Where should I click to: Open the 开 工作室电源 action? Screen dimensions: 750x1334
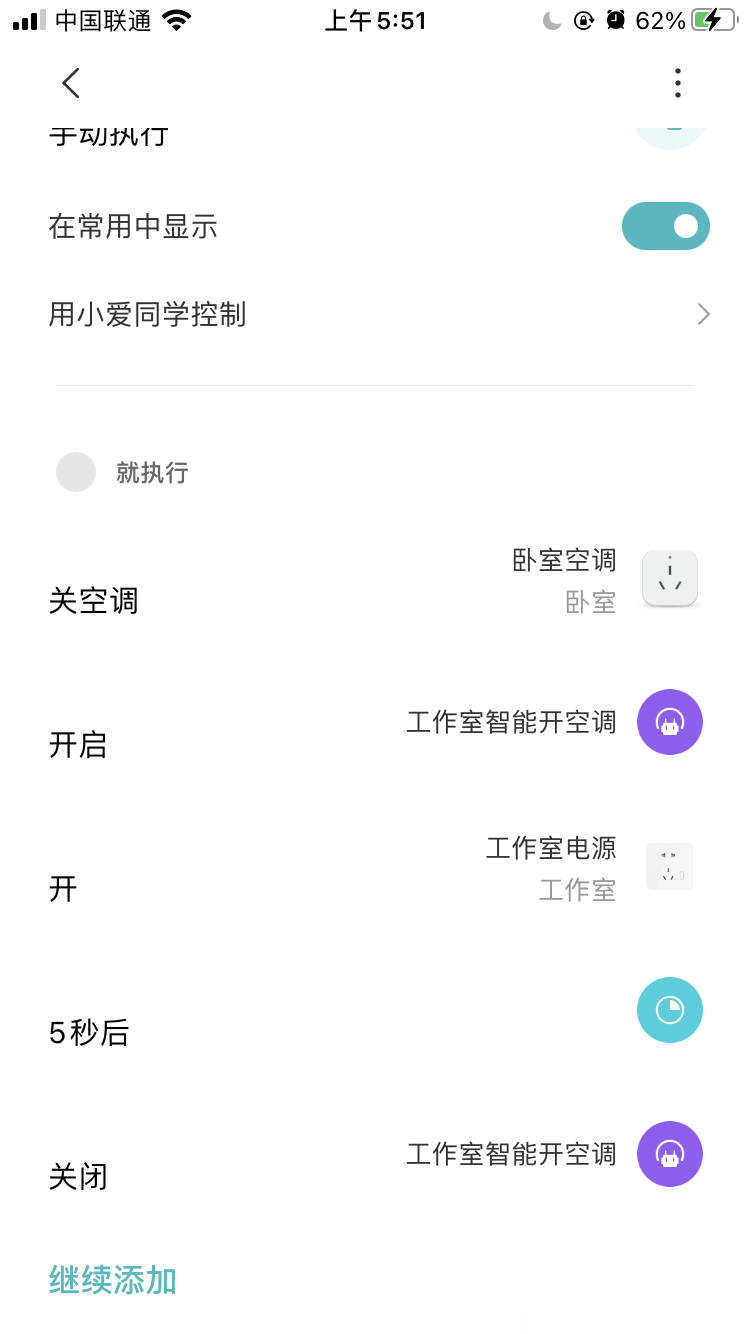(375, 867)
